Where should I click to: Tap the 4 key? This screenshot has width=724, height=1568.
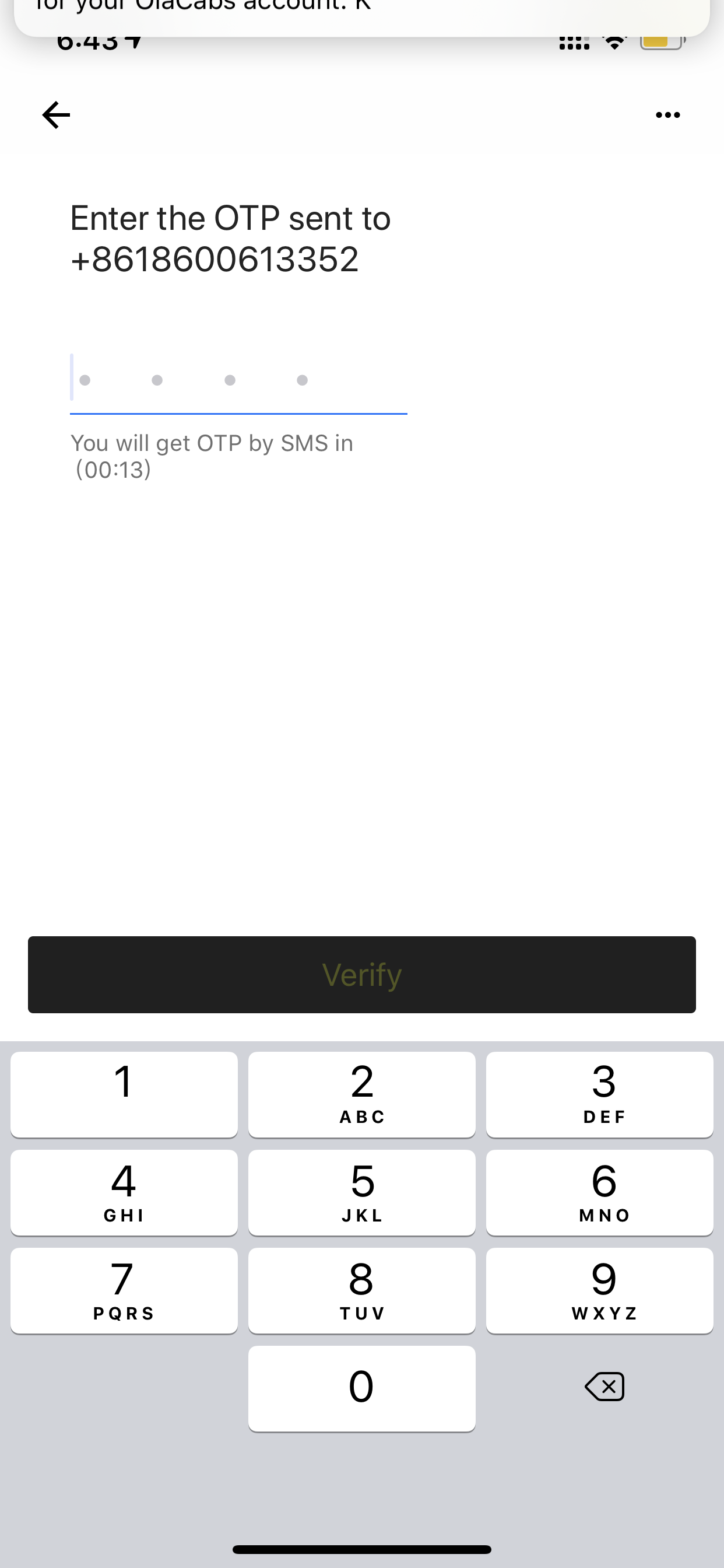124,1192
